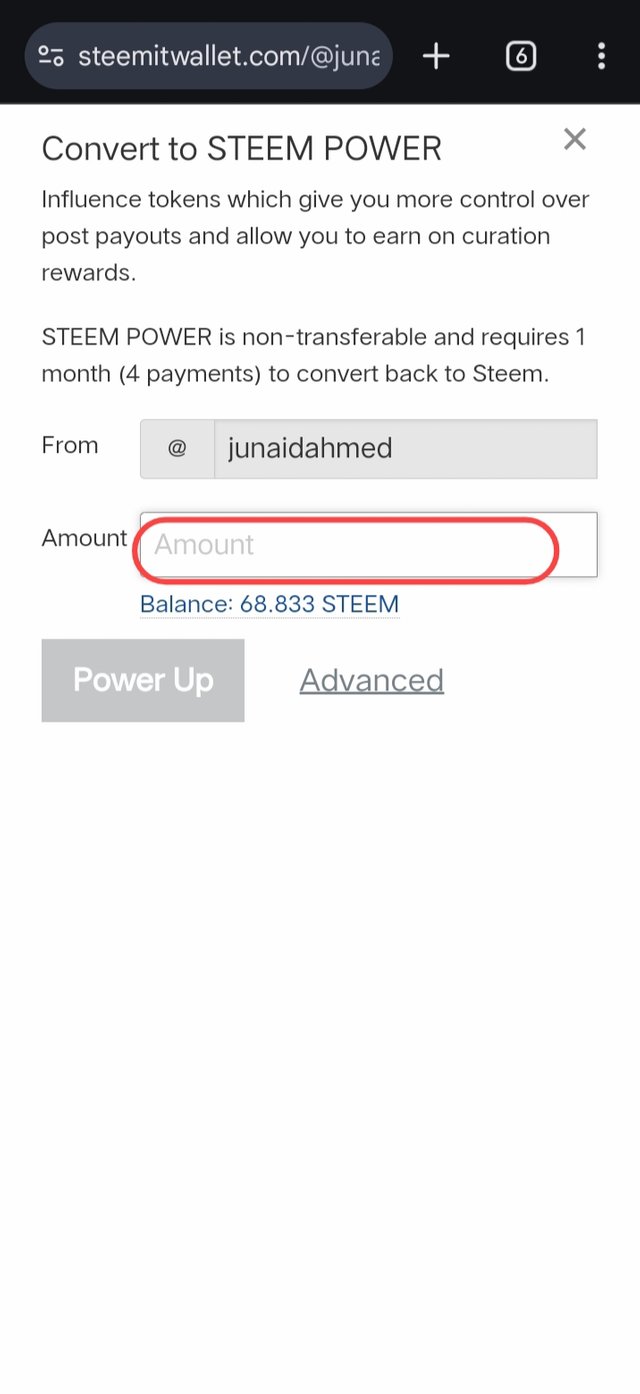Close the Convert to STEEM POWER dialog

click(x=574, y=139)
